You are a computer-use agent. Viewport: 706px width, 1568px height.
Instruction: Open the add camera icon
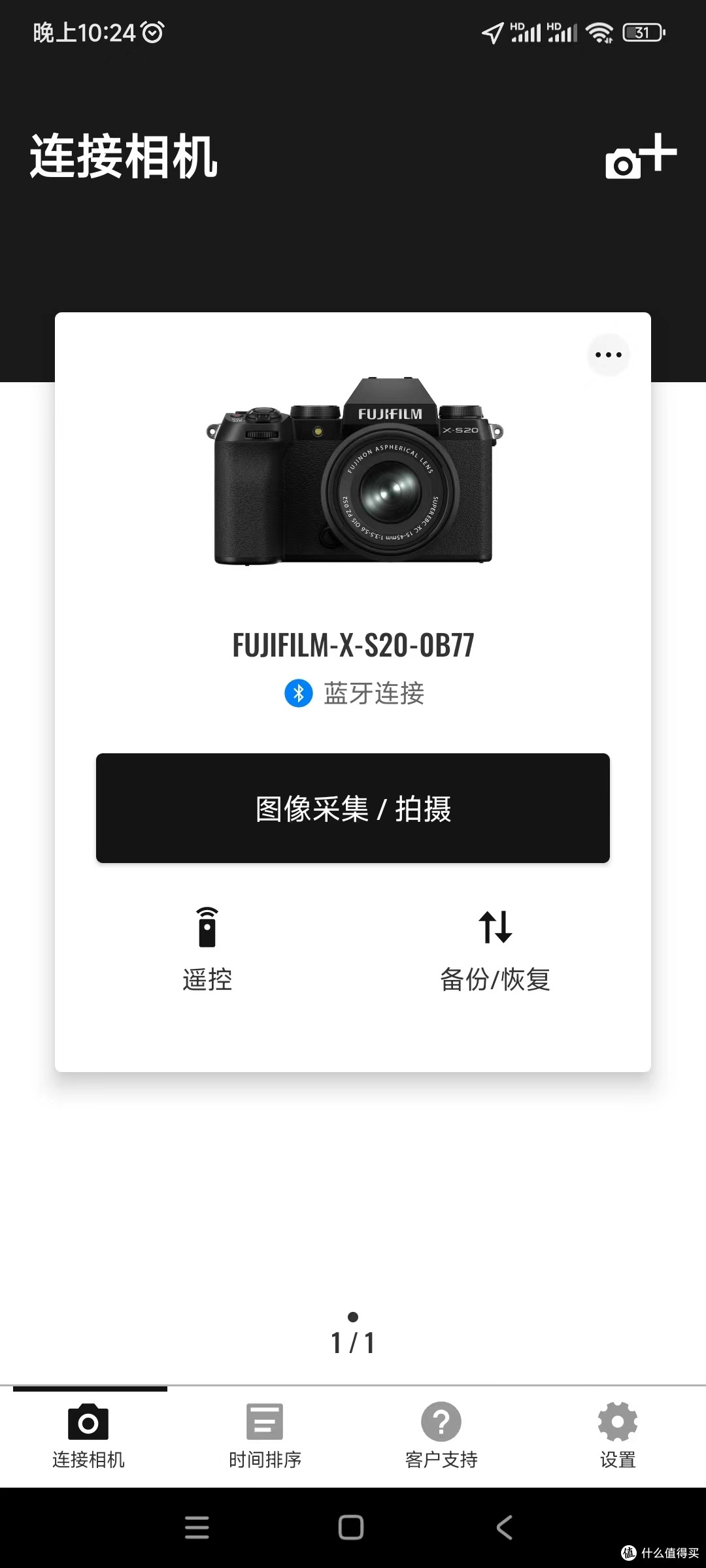point(641,159)
